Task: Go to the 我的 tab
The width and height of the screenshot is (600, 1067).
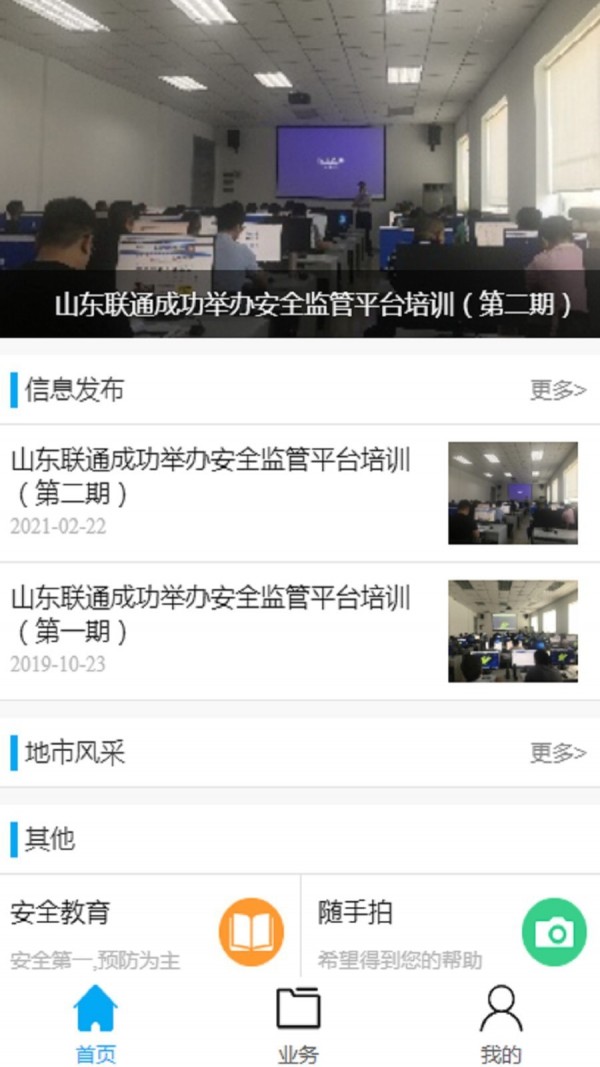Action: coord(501,1025)
